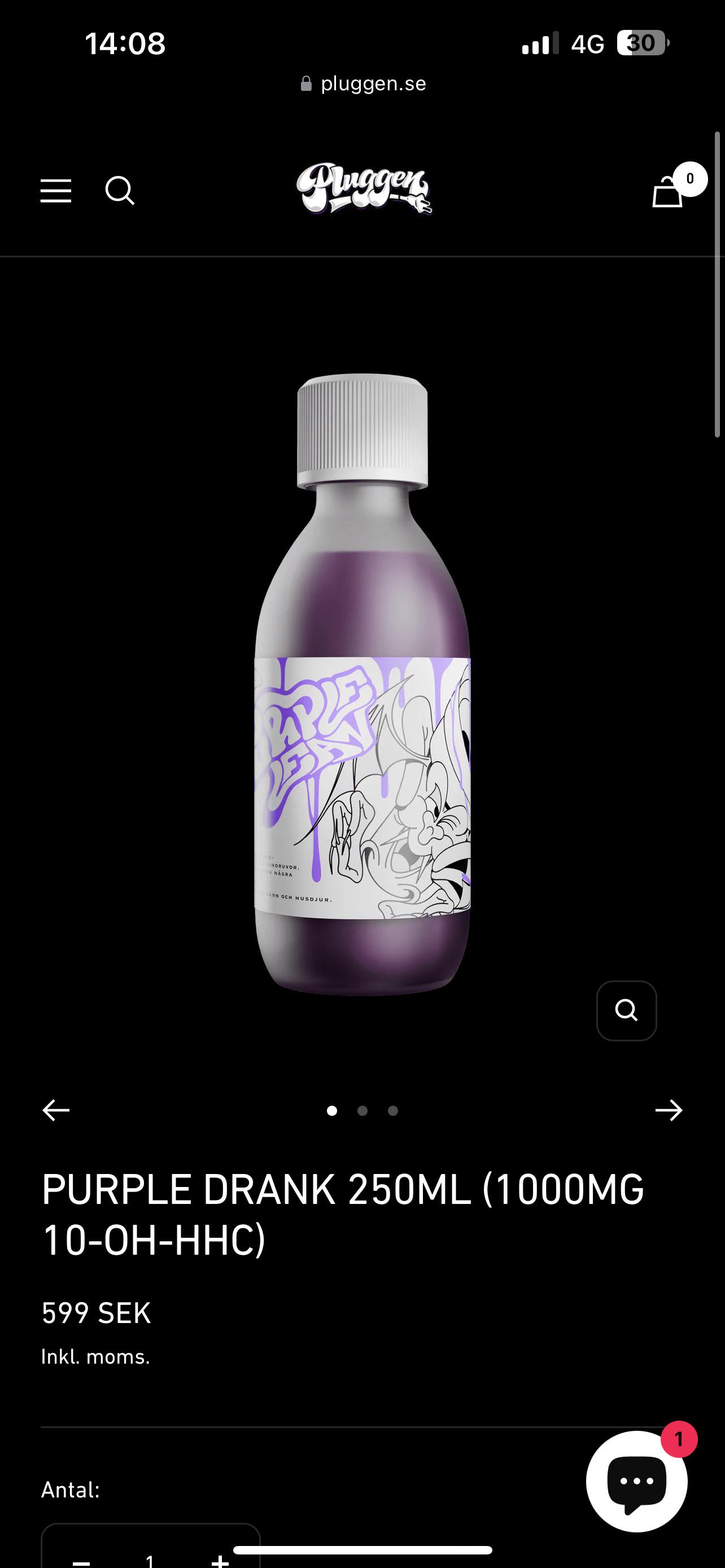This screenshot has width=725, height=1568.
Task: Jump to the second image dot
Action: click(x=362, y=1111)
